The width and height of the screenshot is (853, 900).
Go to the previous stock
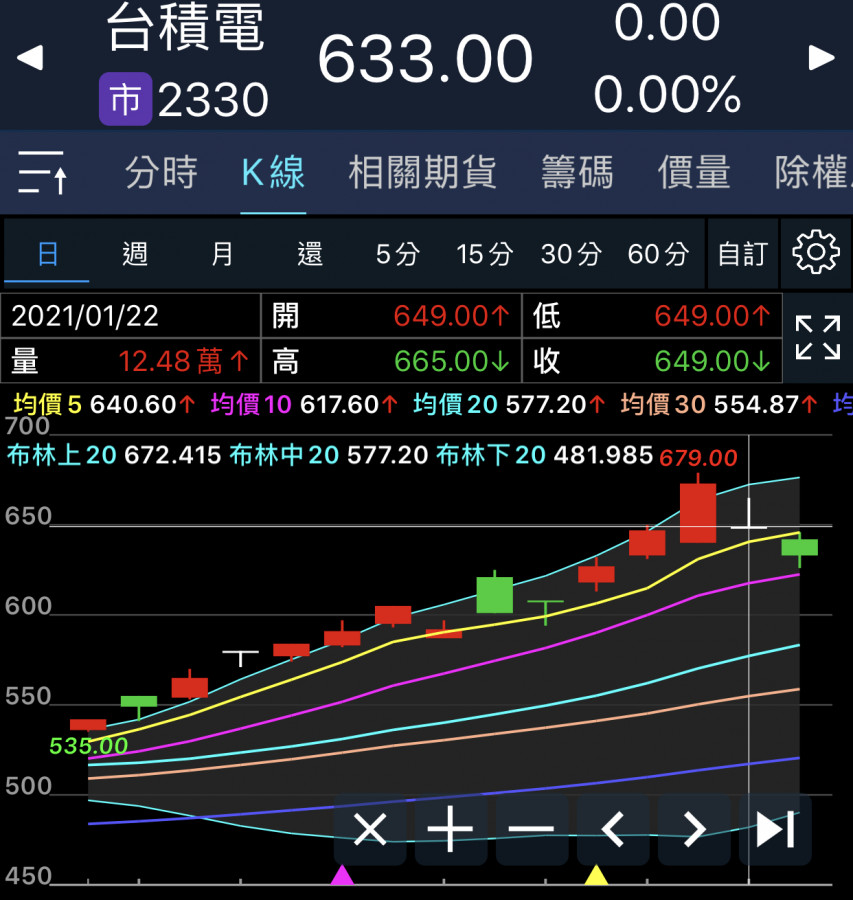30,58
